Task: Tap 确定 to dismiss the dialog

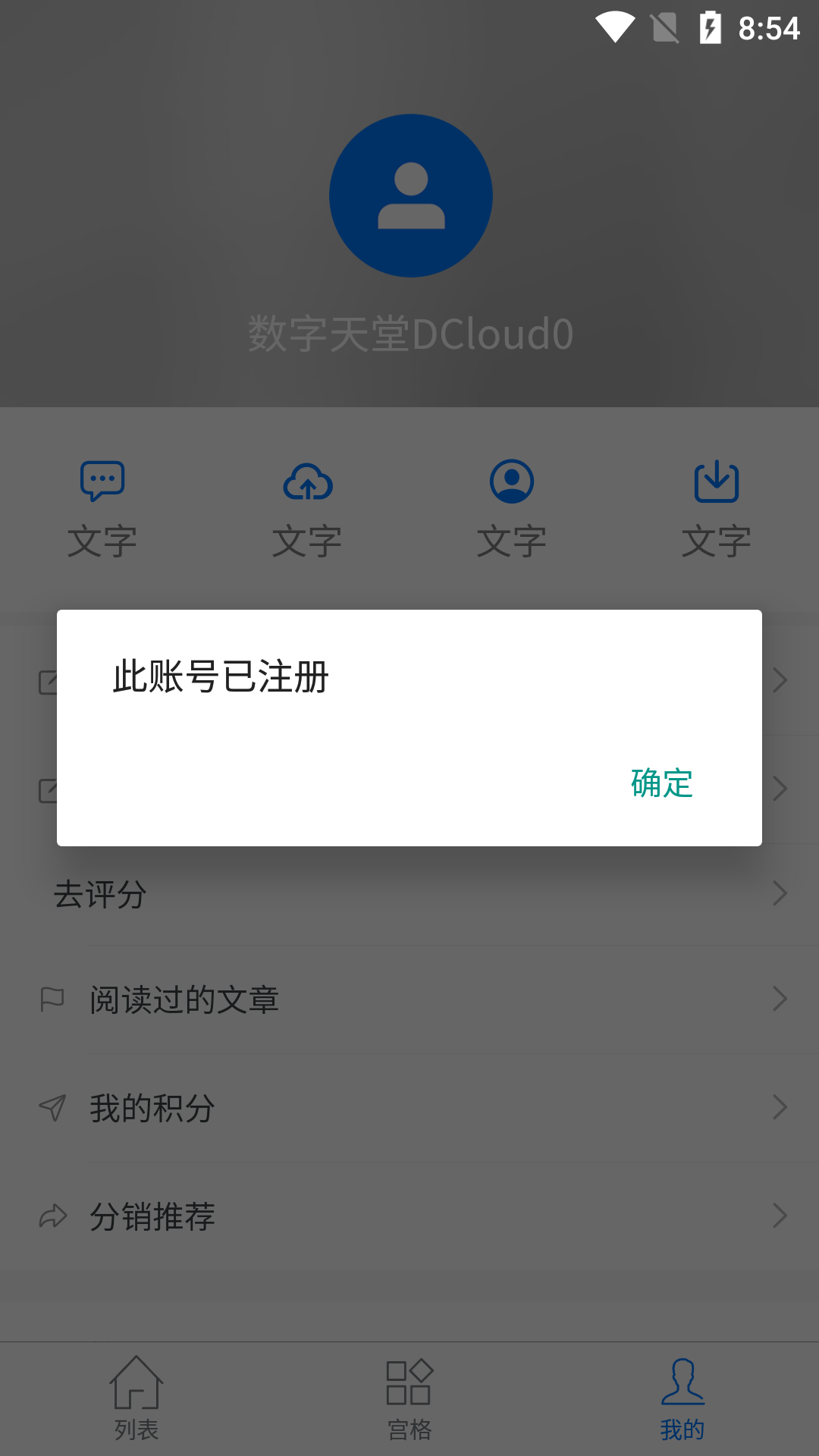Action: [661, 783]
